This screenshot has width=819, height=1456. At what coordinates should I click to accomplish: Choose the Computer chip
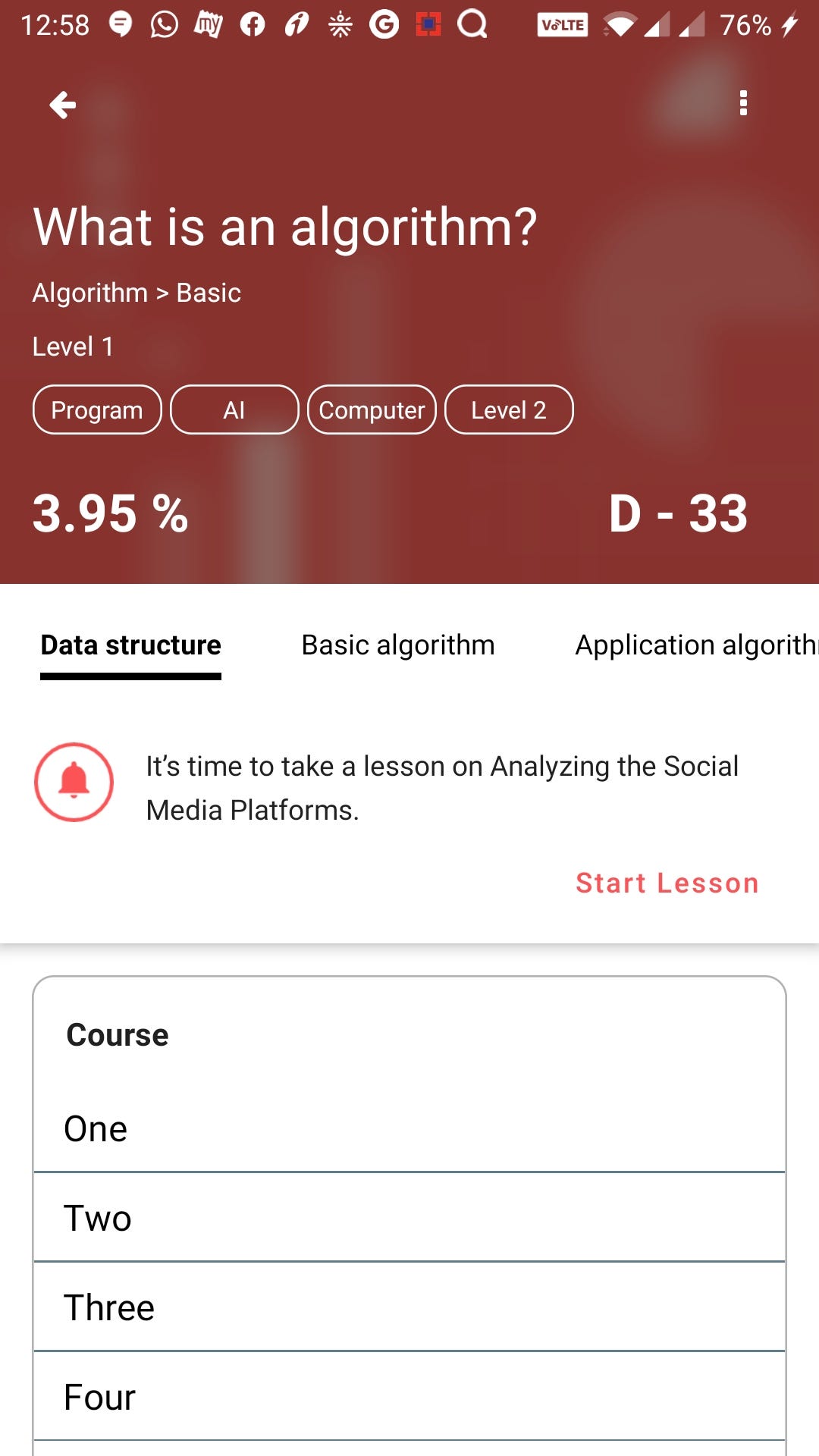pos(372,409)
